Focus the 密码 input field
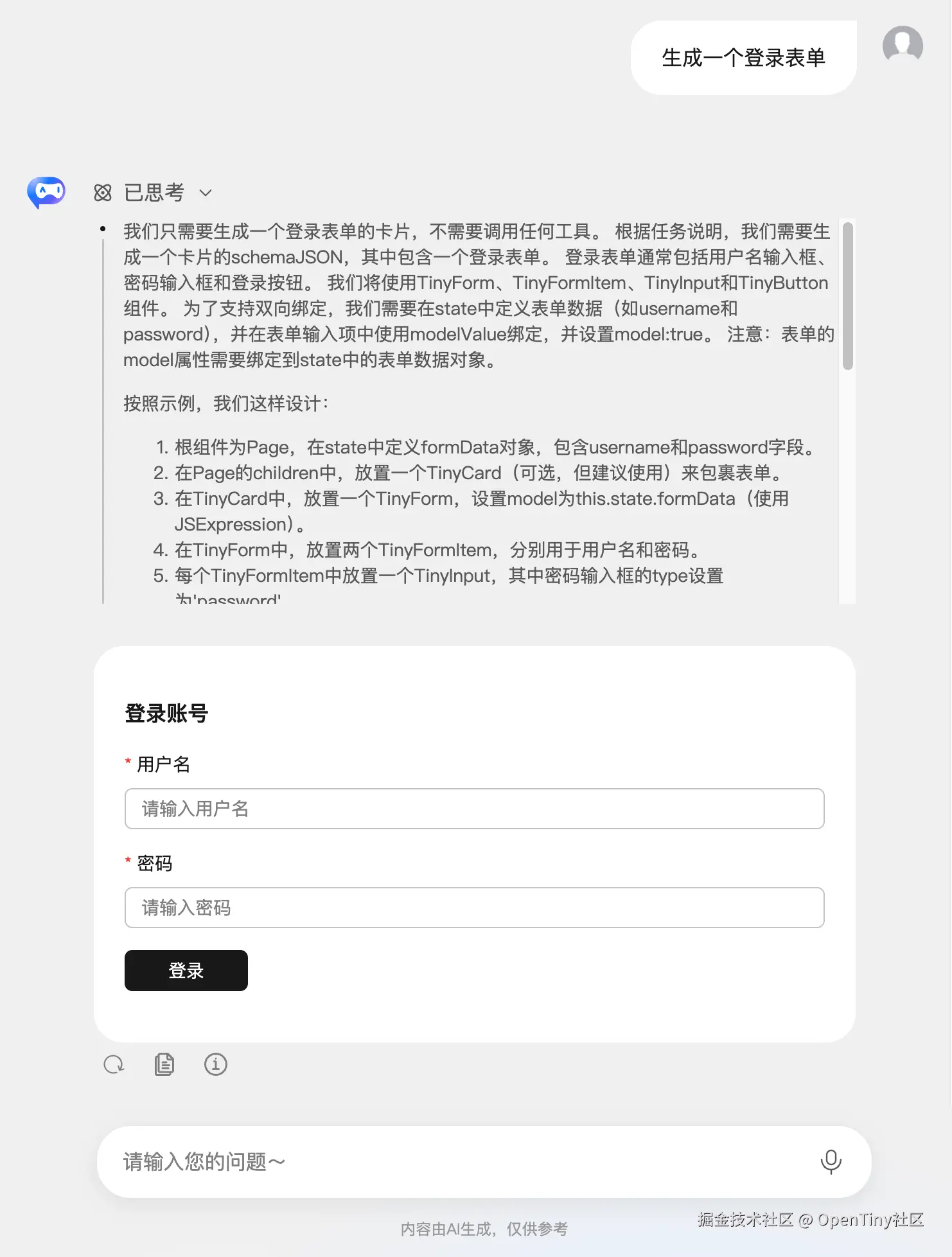Screen dimensions: 952x1257 (x=474, y=908)
